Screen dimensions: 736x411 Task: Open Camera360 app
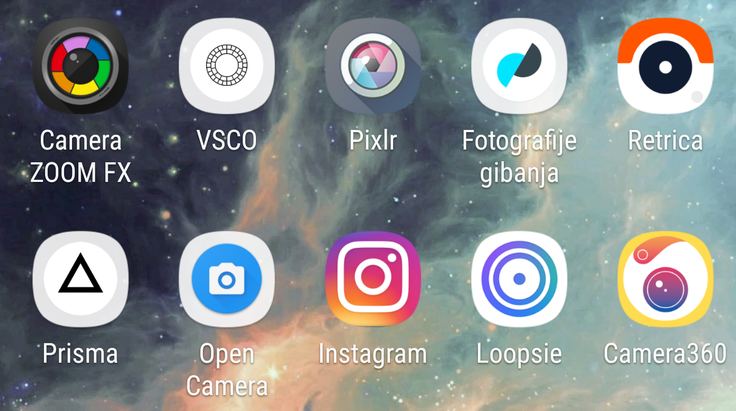[x=665, y=279]
